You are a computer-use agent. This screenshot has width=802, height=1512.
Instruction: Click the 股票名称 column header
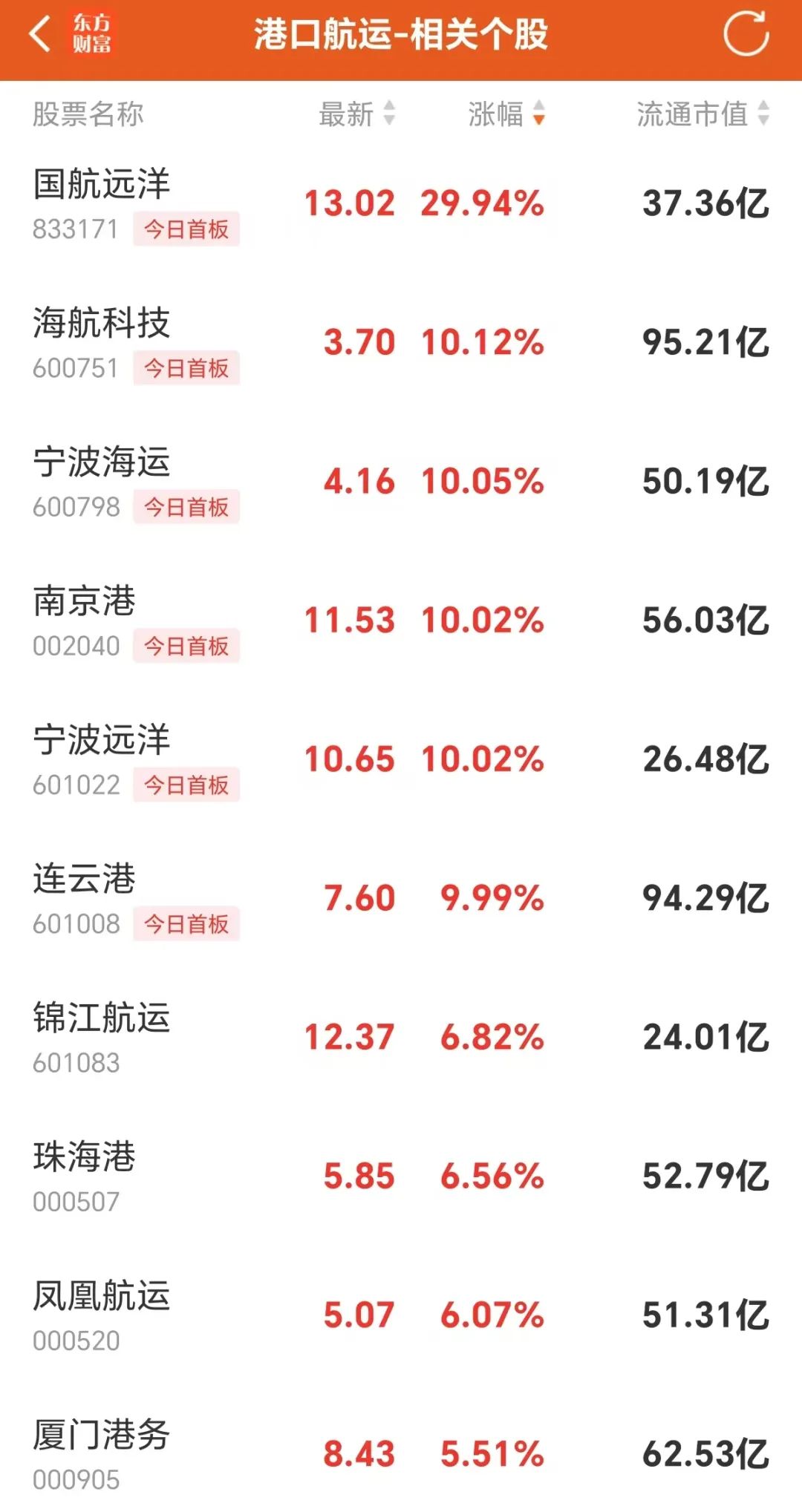click(89, 113)
